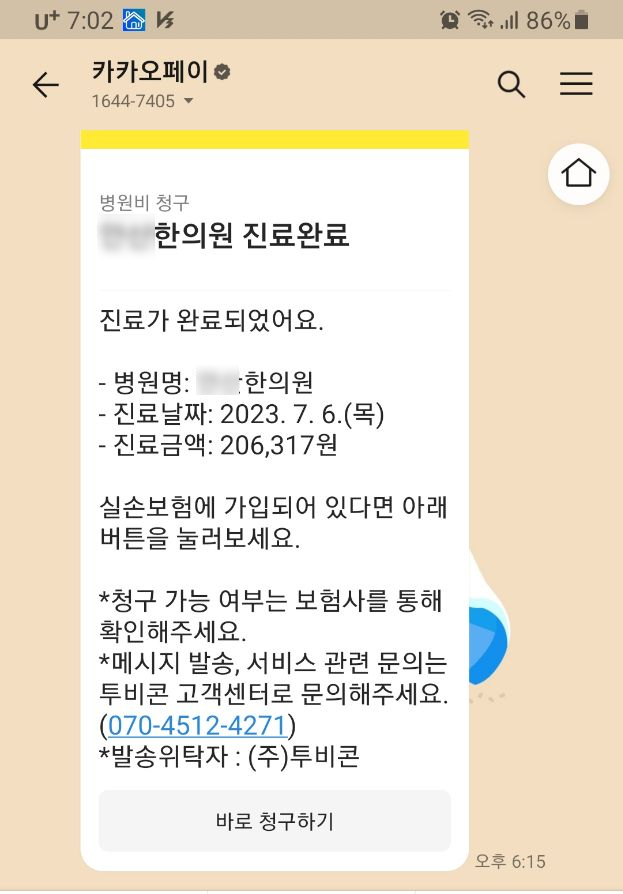The width and height of the screenshot is (623, 894).
Task: Call the 070-4512-4271 link
Action: click(x=197, y=724)
